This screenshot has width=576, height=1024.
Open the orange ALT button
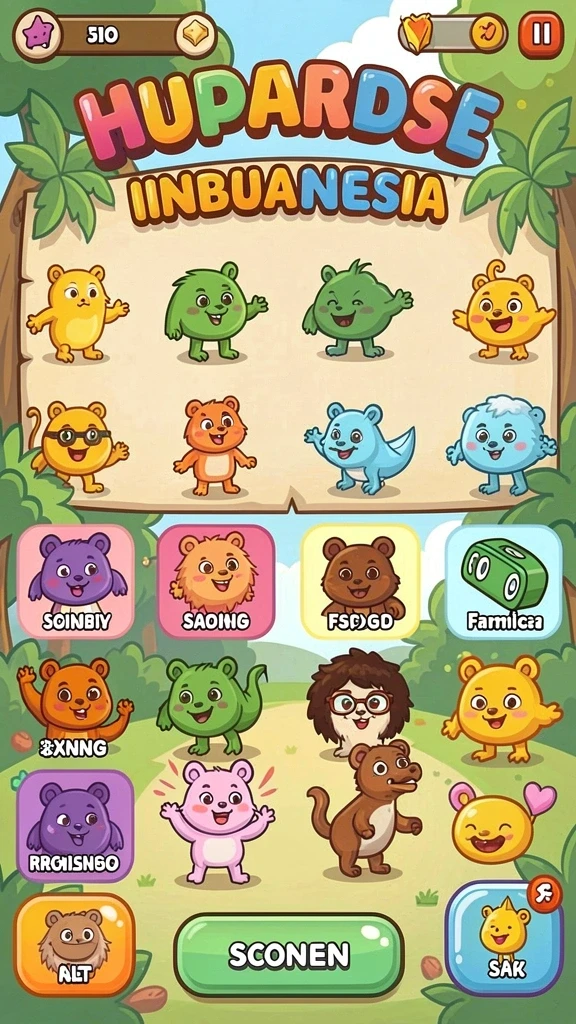pyautogui.click(x=74, y=945)
